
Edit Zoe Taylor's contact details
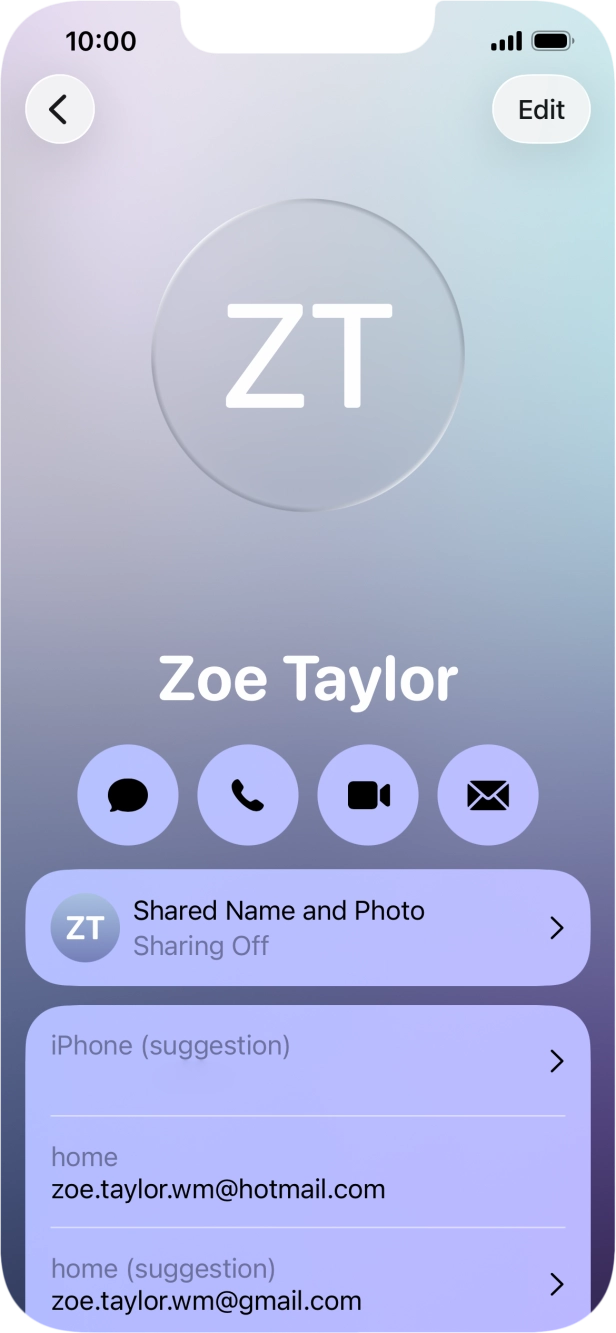click(x=541, y=109)
